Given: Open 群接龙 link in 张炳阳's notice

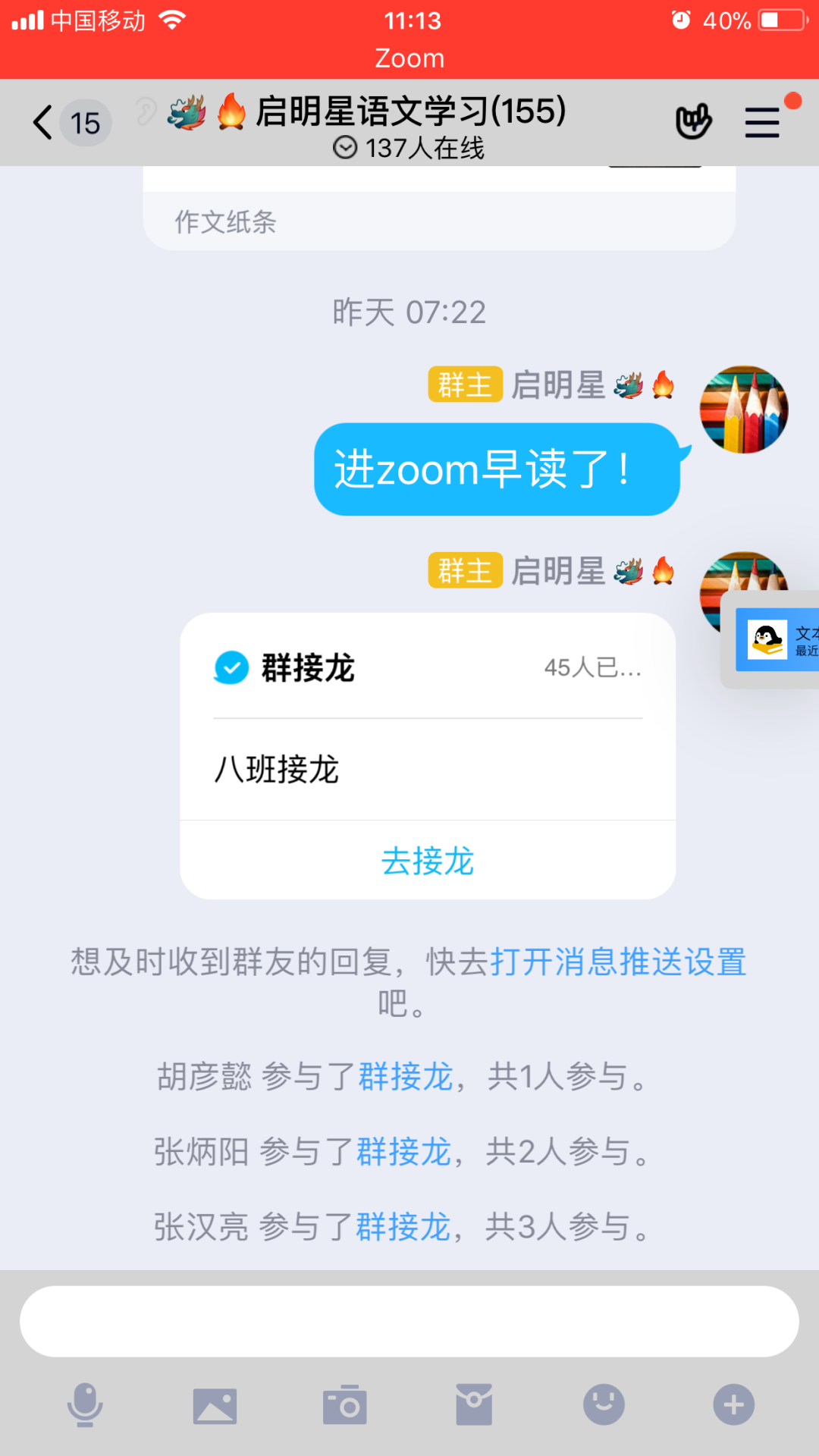Looking at the screenshot, I should point(404,1152).
